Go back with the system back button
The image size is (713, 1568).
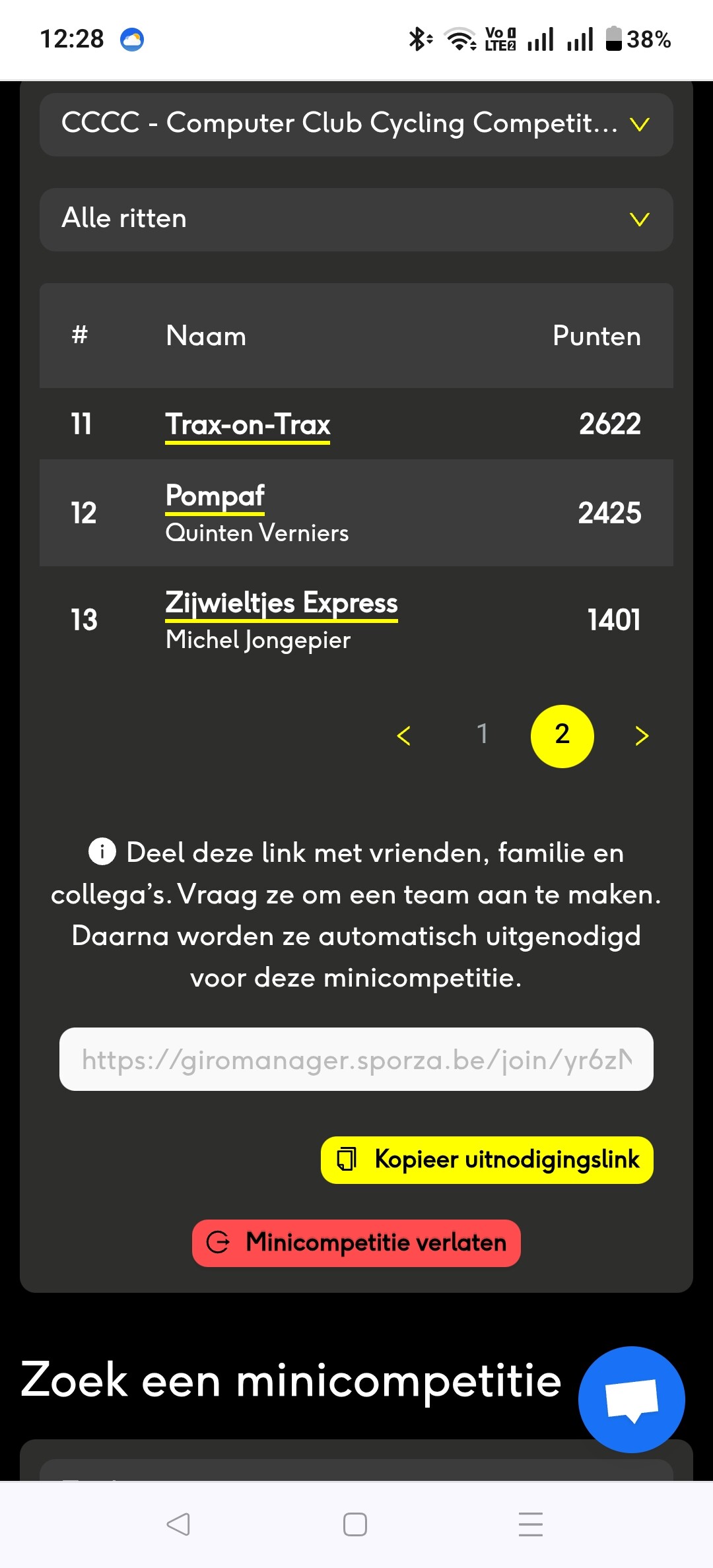(178, 1524)
